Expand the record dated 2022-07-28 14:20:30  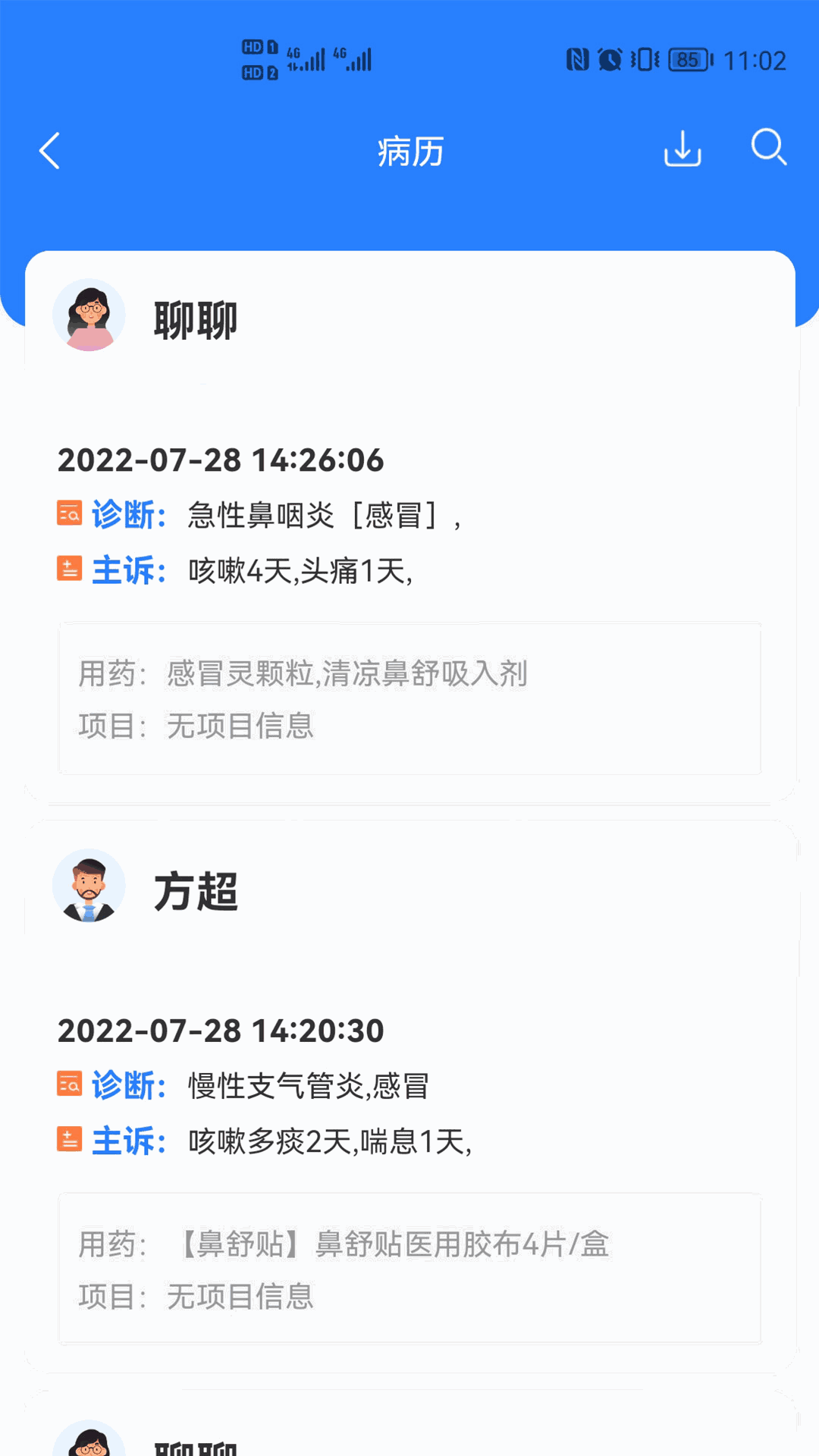(x=221, y=1031)
